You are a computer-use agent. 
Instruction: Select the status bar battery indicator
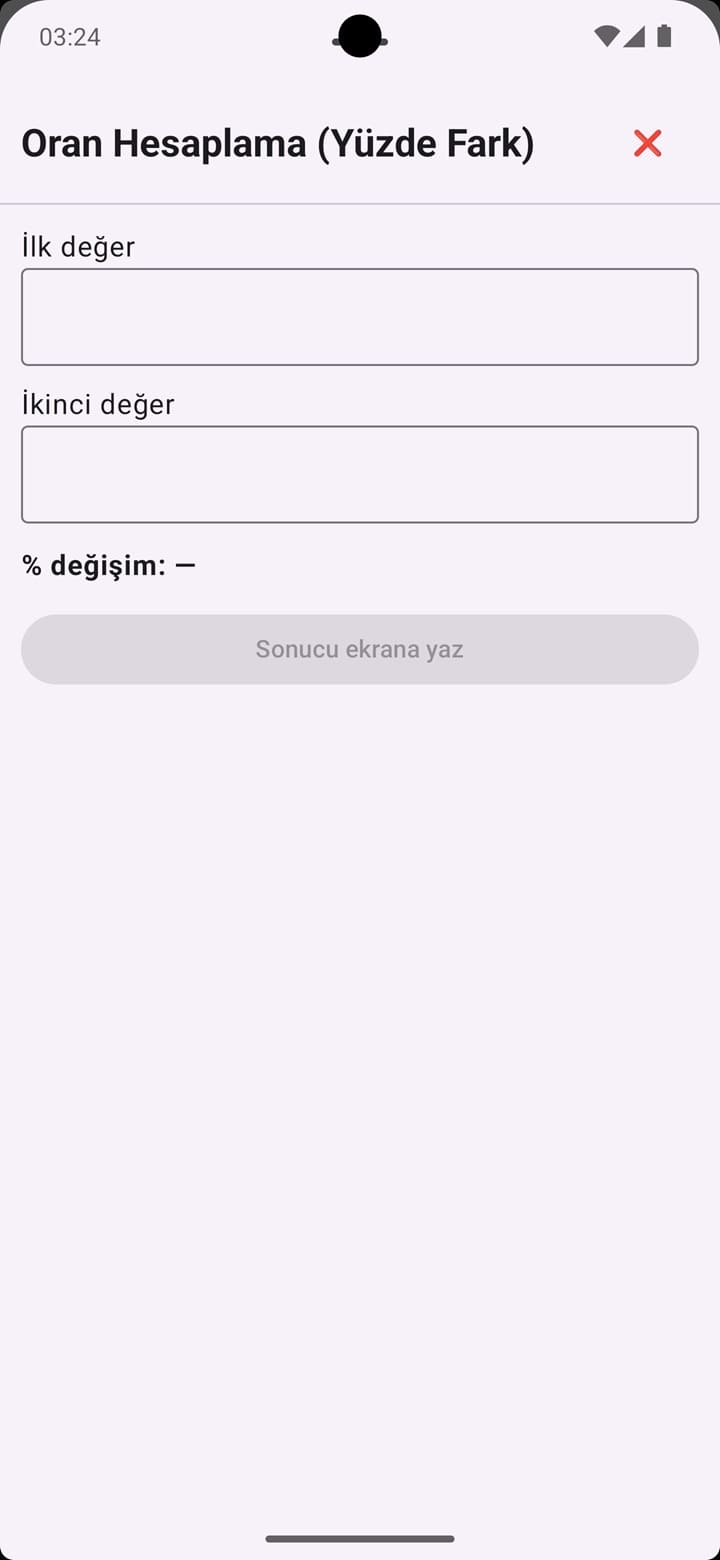click(x=663, y=36)
